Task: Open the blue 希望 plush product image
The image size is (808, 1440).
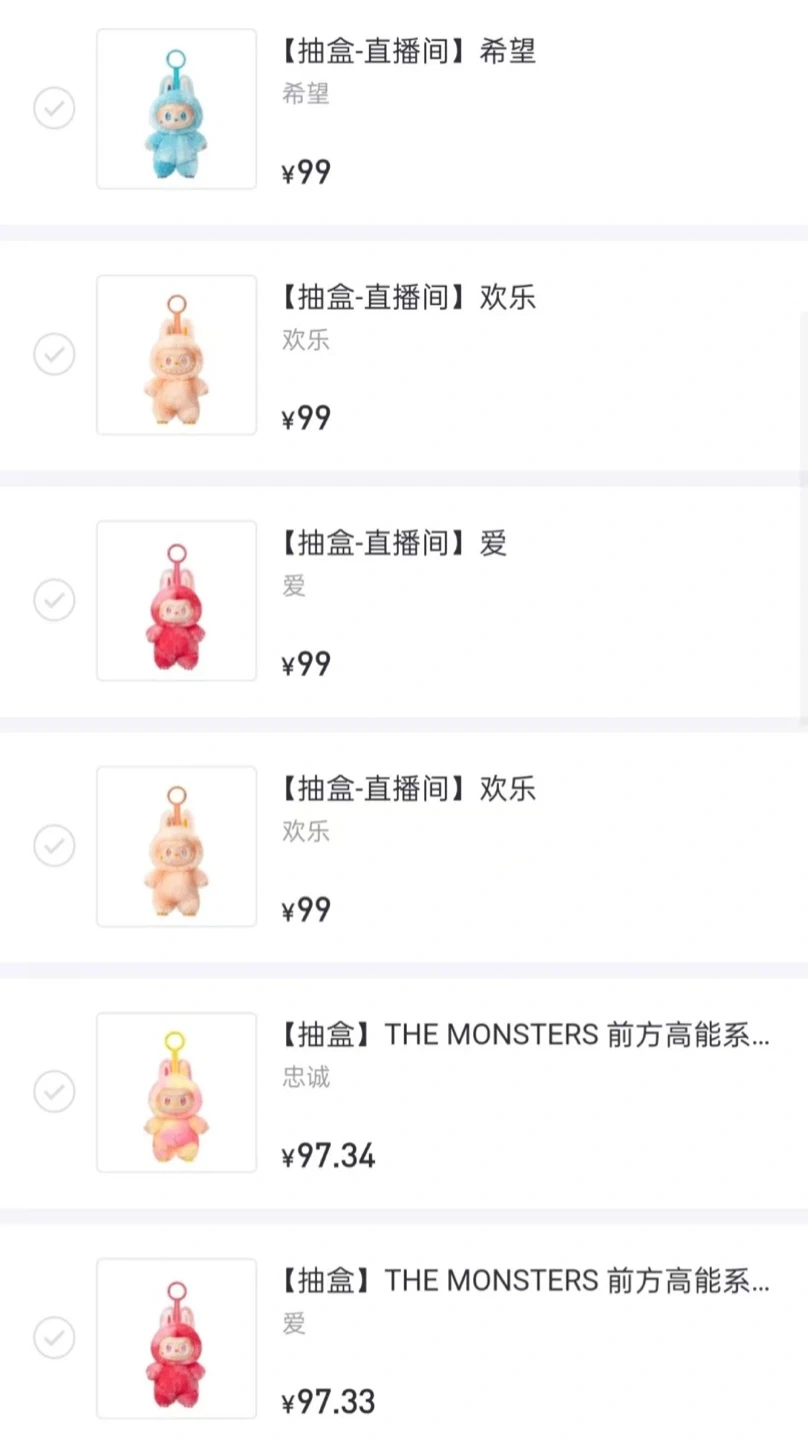Action: (176, 109)
